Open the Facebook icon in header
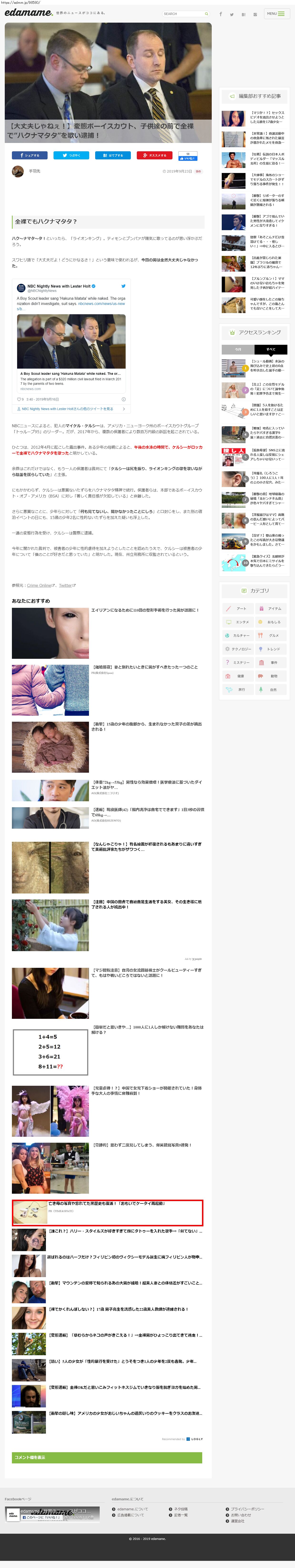Image resolution: width=295 pixels, height=1568 pixels. pos(220,14)
